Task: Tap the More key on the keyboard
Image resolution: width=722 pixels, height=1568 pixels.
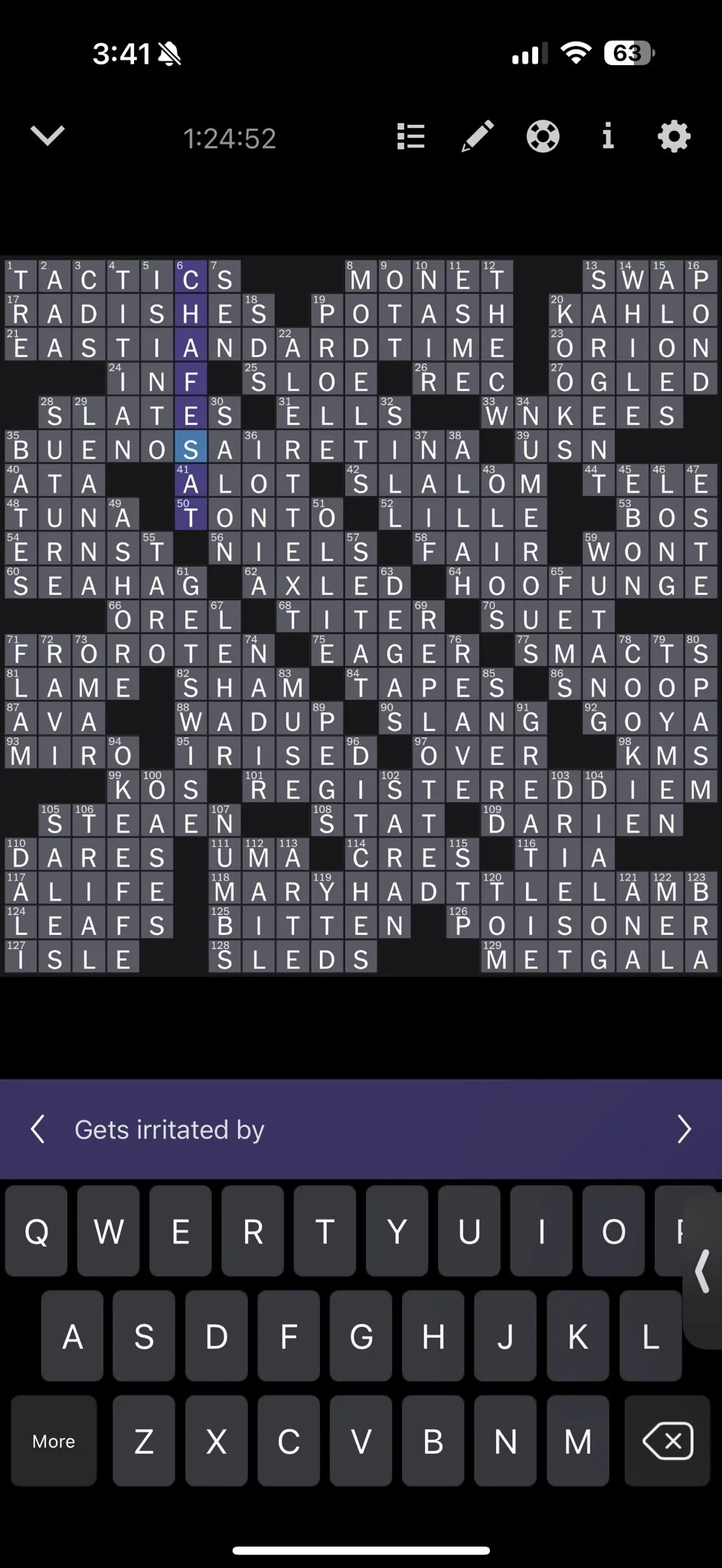Action: tap(54, 1441)
